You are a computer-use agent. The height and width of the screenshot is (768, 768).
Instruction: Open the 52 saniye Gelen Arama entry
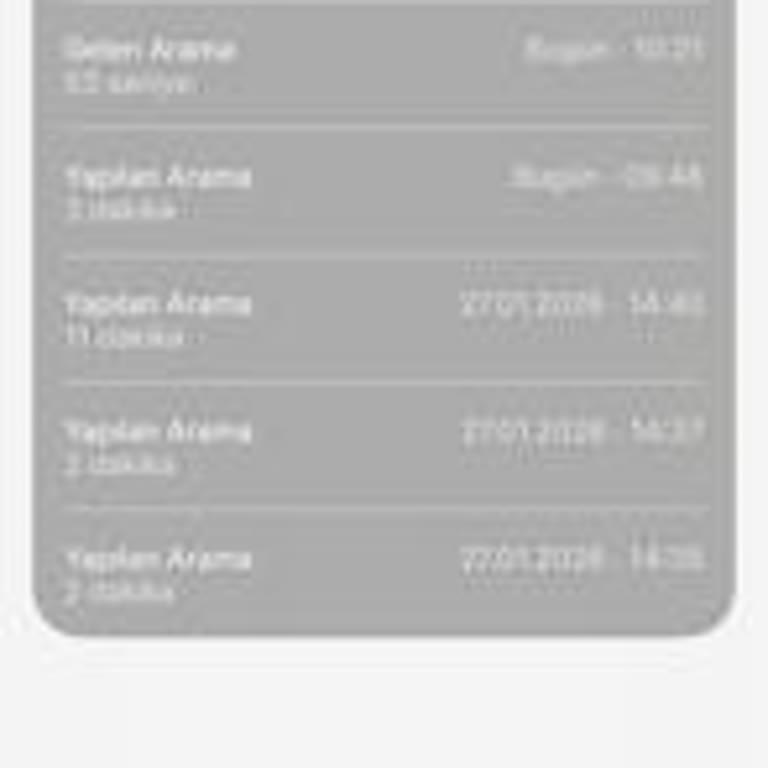pos(384,65)
